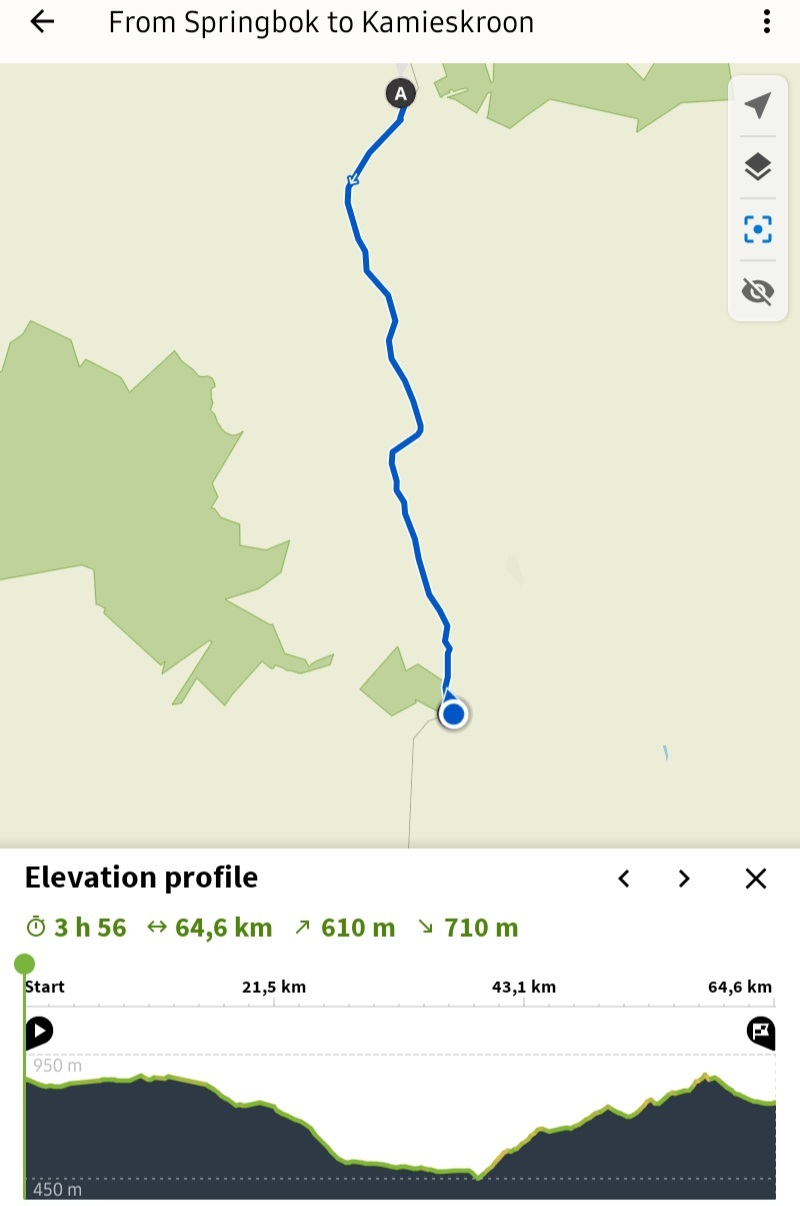This screenshot has height=1206, width=800.
Task: Center map on current position
Action: 758,230
